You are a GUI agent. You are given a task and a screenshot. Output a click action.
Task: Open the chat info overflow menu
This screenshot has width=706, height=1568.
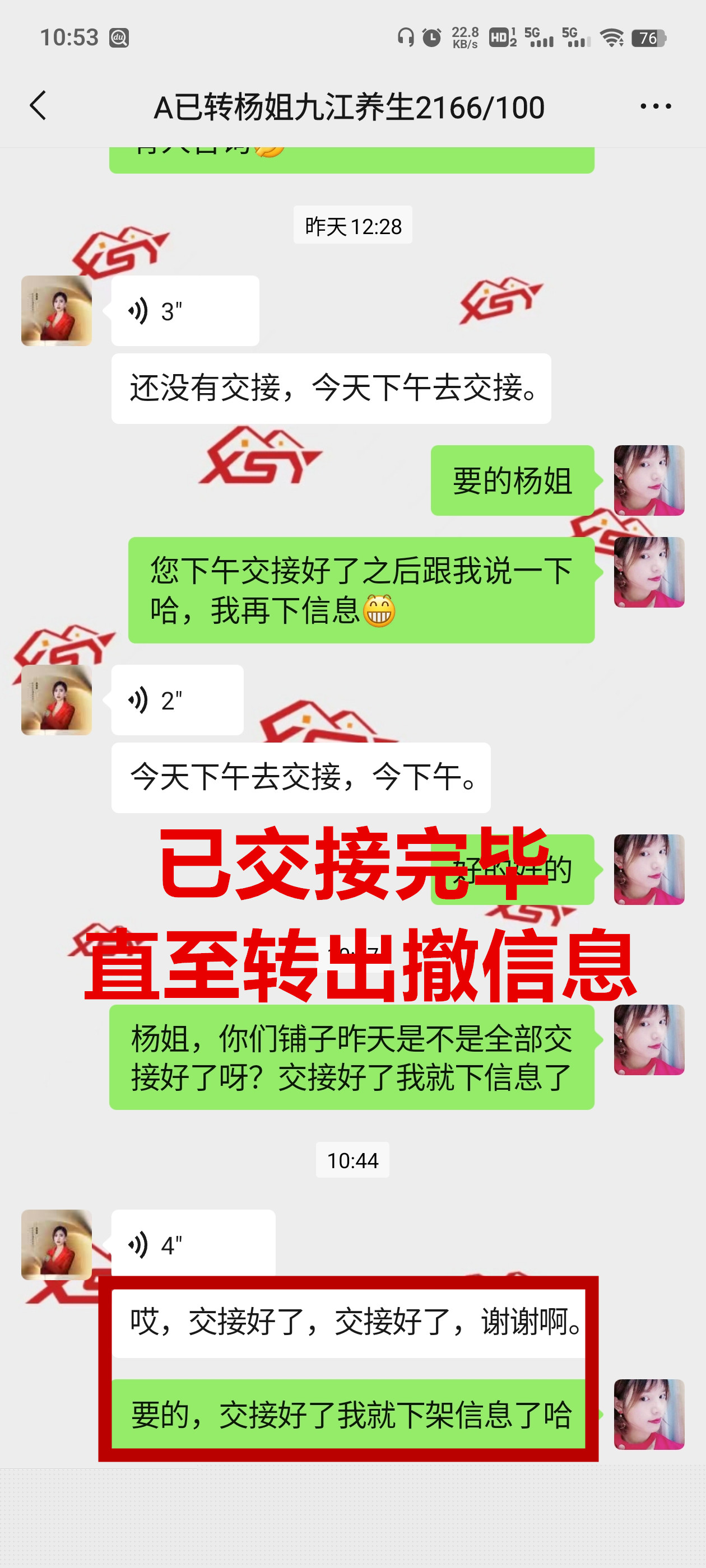[656, 106]
